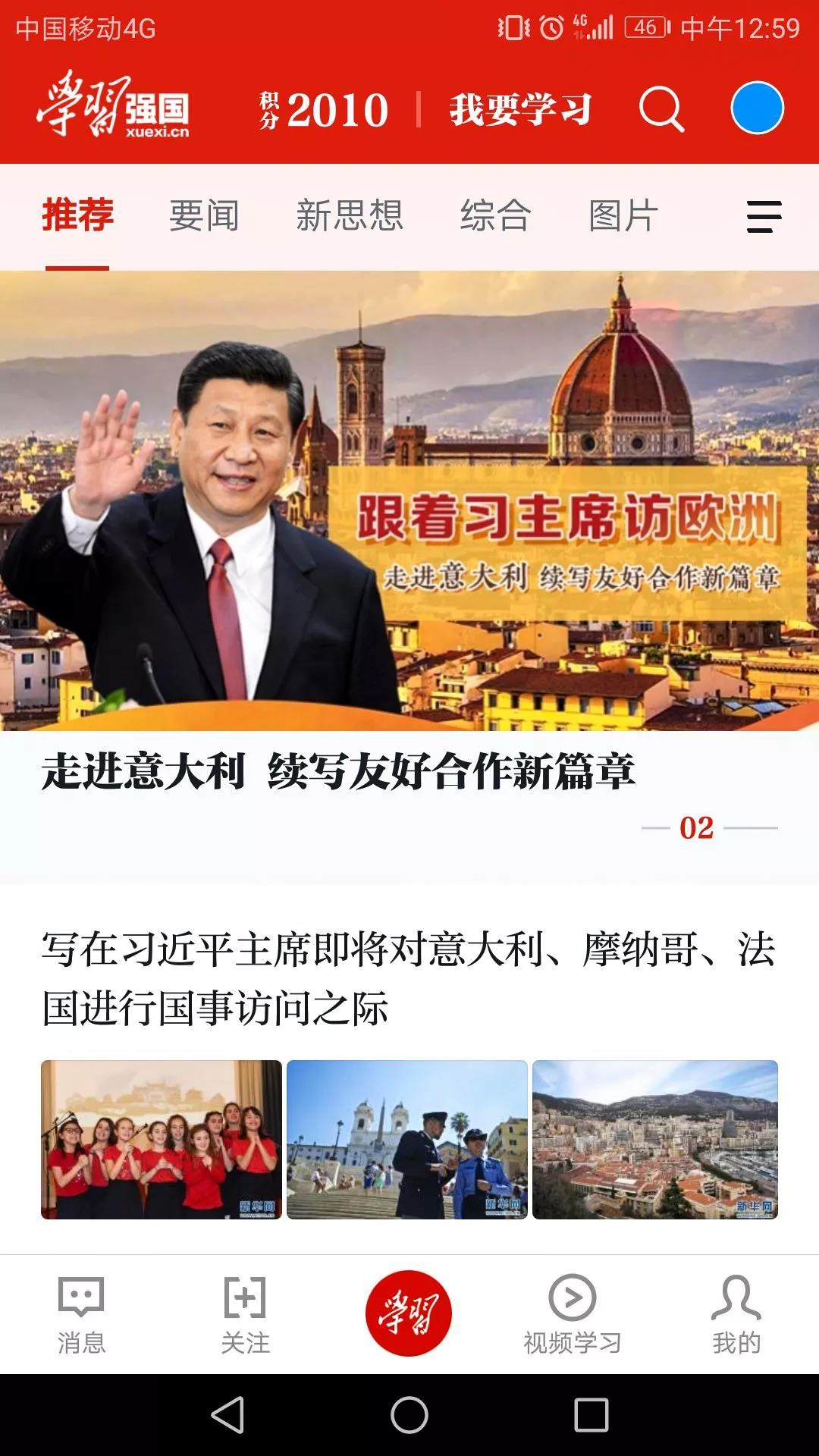Open 消息 in the bottom bar
The image size is (819, 1456).
(81, 1315)
